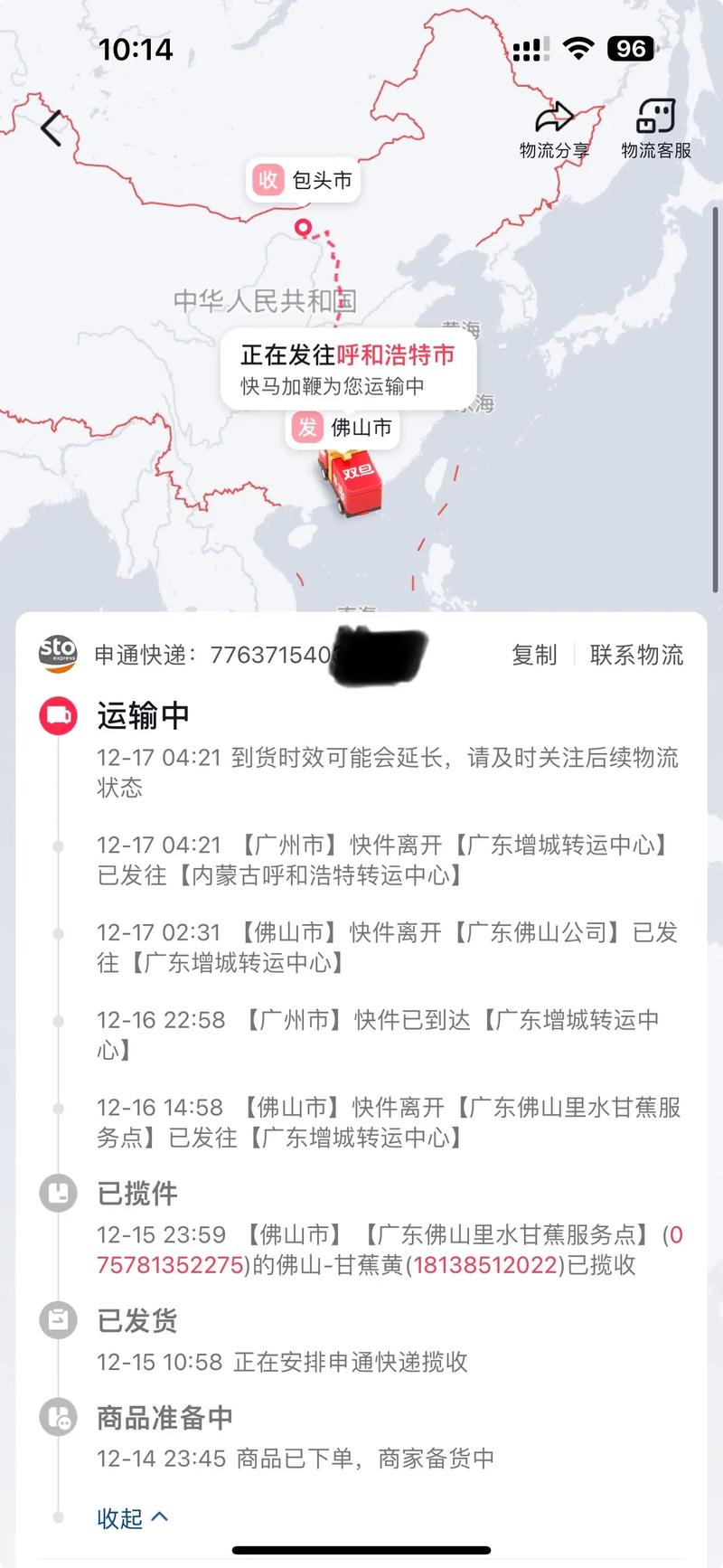The height and width of the screenshot is (1568, 723).
Task: Tap the STO Express logo icon
Action: click(x=56, y=654)
